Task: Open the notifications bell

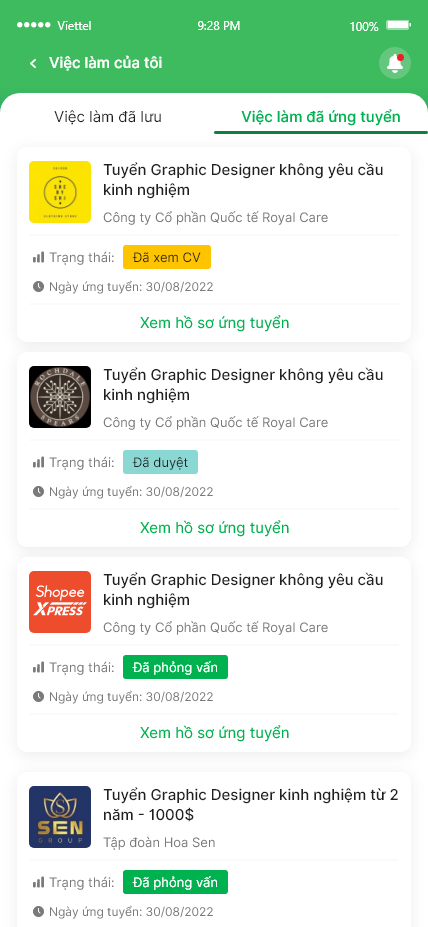Action: click(395, 63)
